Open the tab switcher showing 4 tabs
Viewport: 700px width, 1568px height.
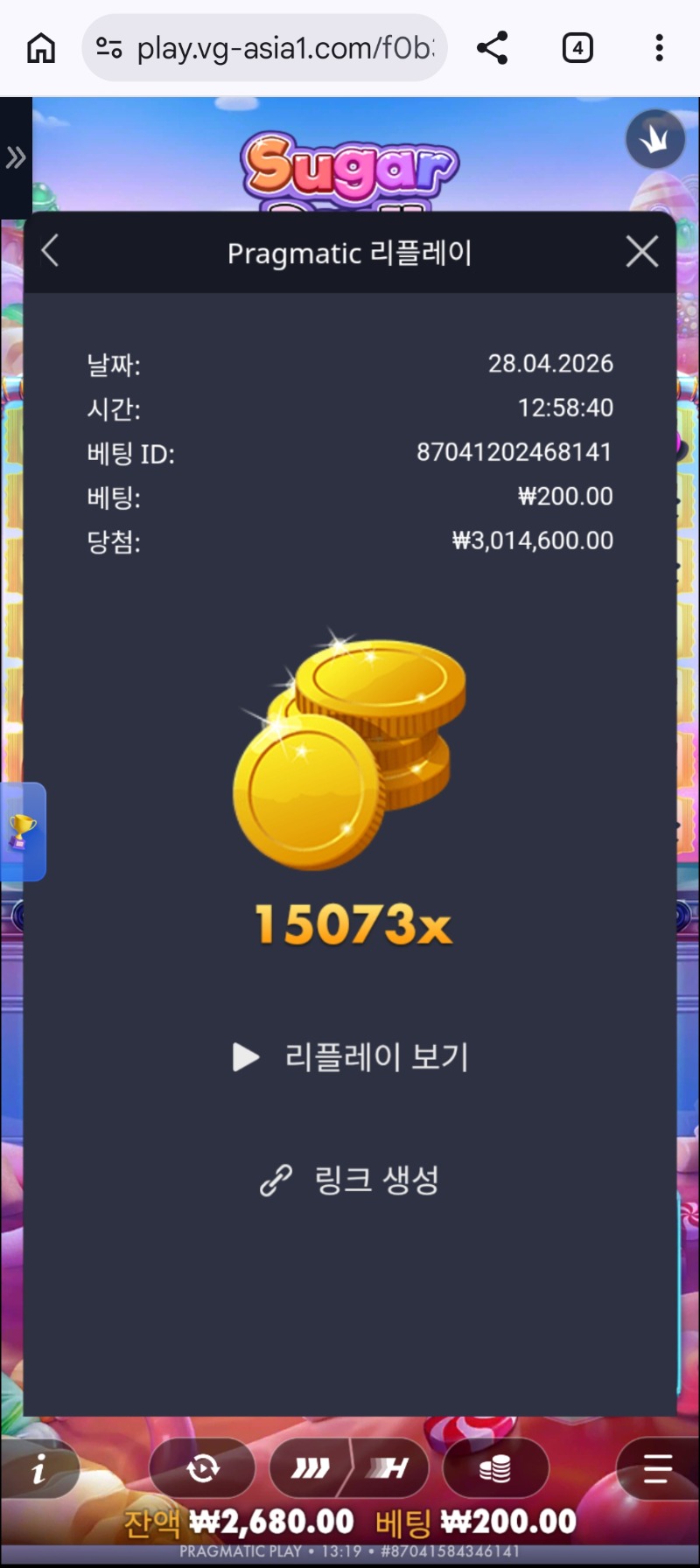[x=577, y=48]
